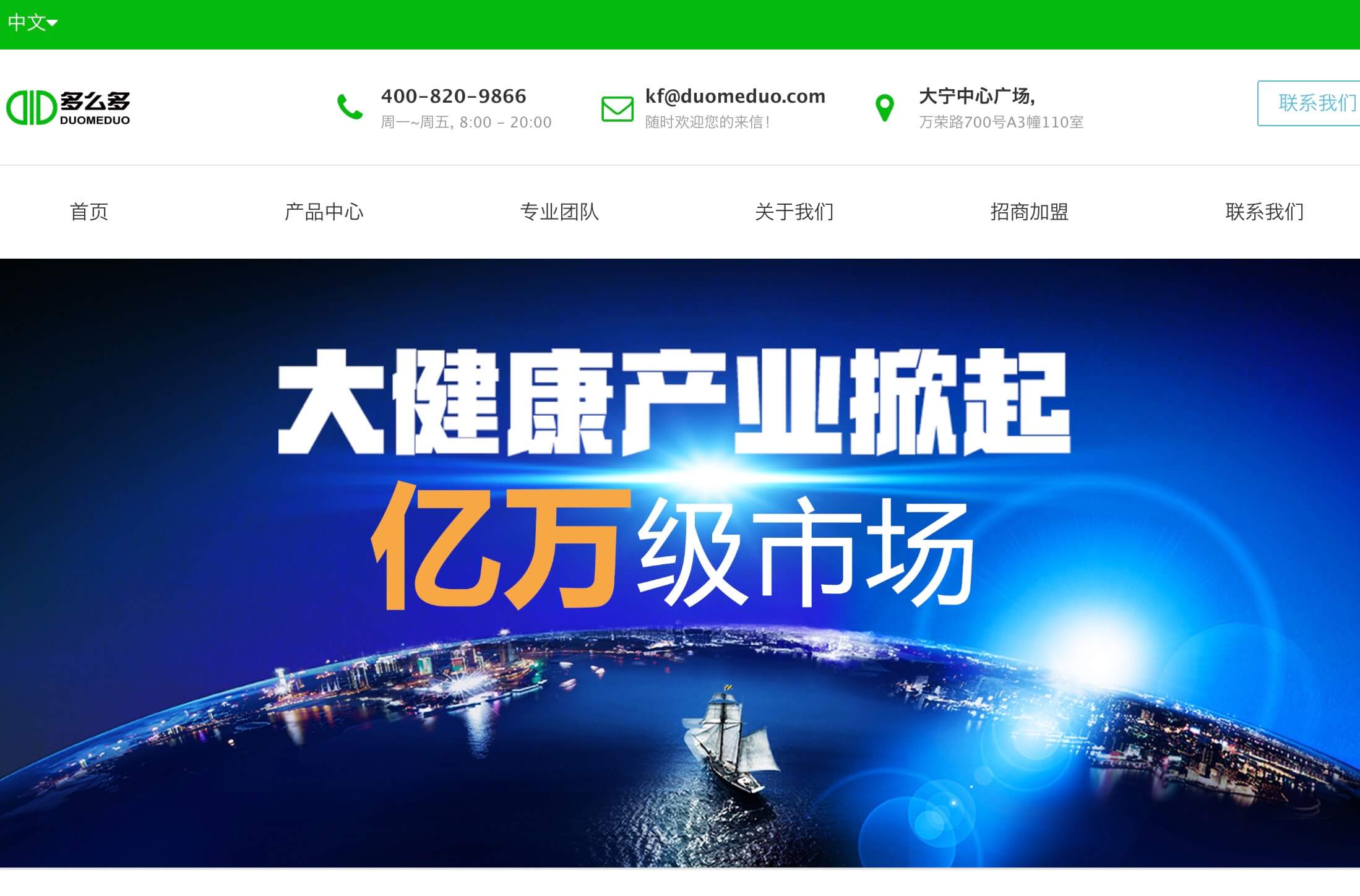Viewport: 1360px width, 896px height.
Task: Go to 首页 in navigation menu
Action: click(89, 212)
